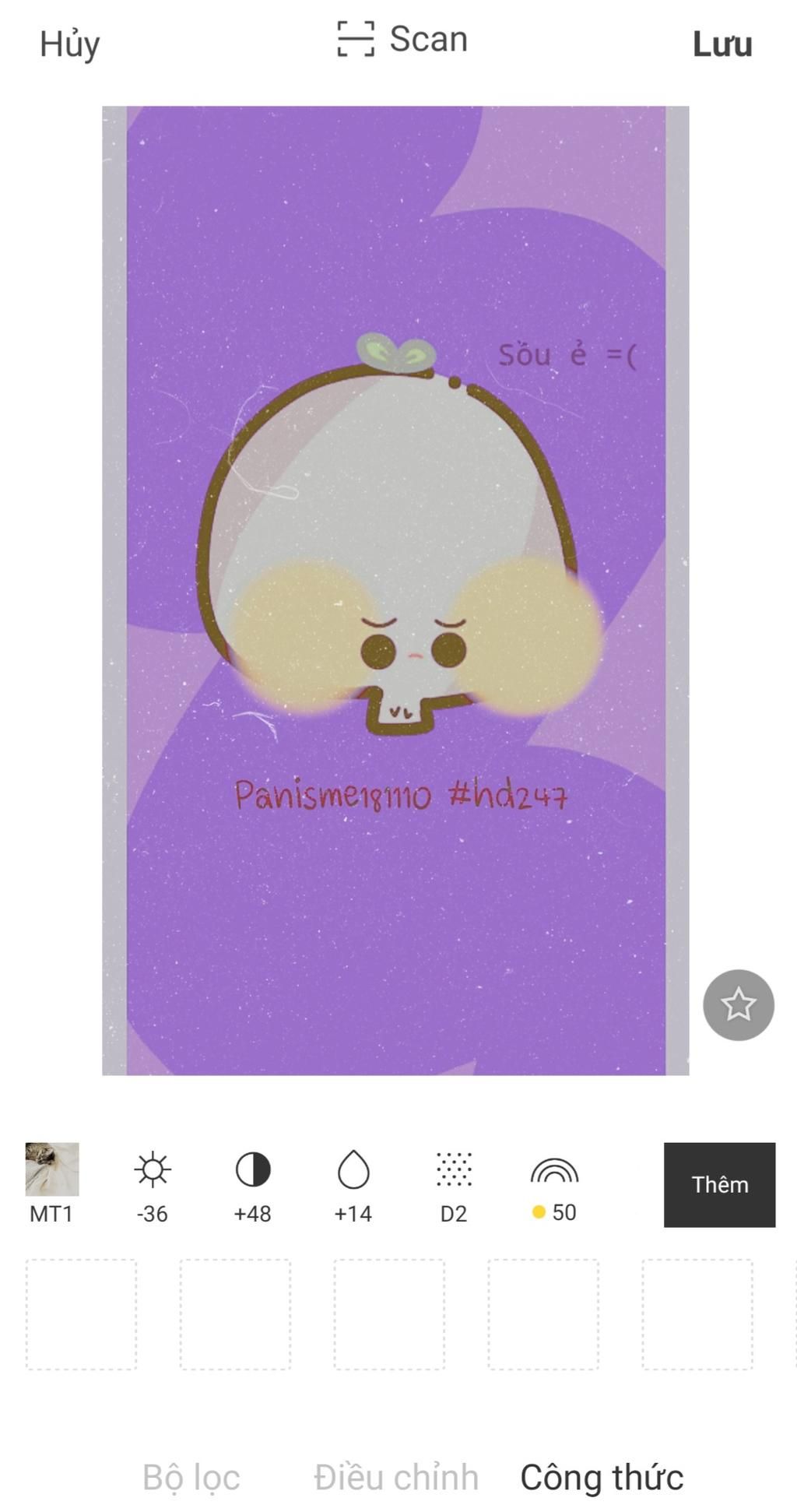Open contrast adjustment showing +48
The height and width of the screenshot is (1512, 797).
pyautogui.click(x=253, y=1185)
